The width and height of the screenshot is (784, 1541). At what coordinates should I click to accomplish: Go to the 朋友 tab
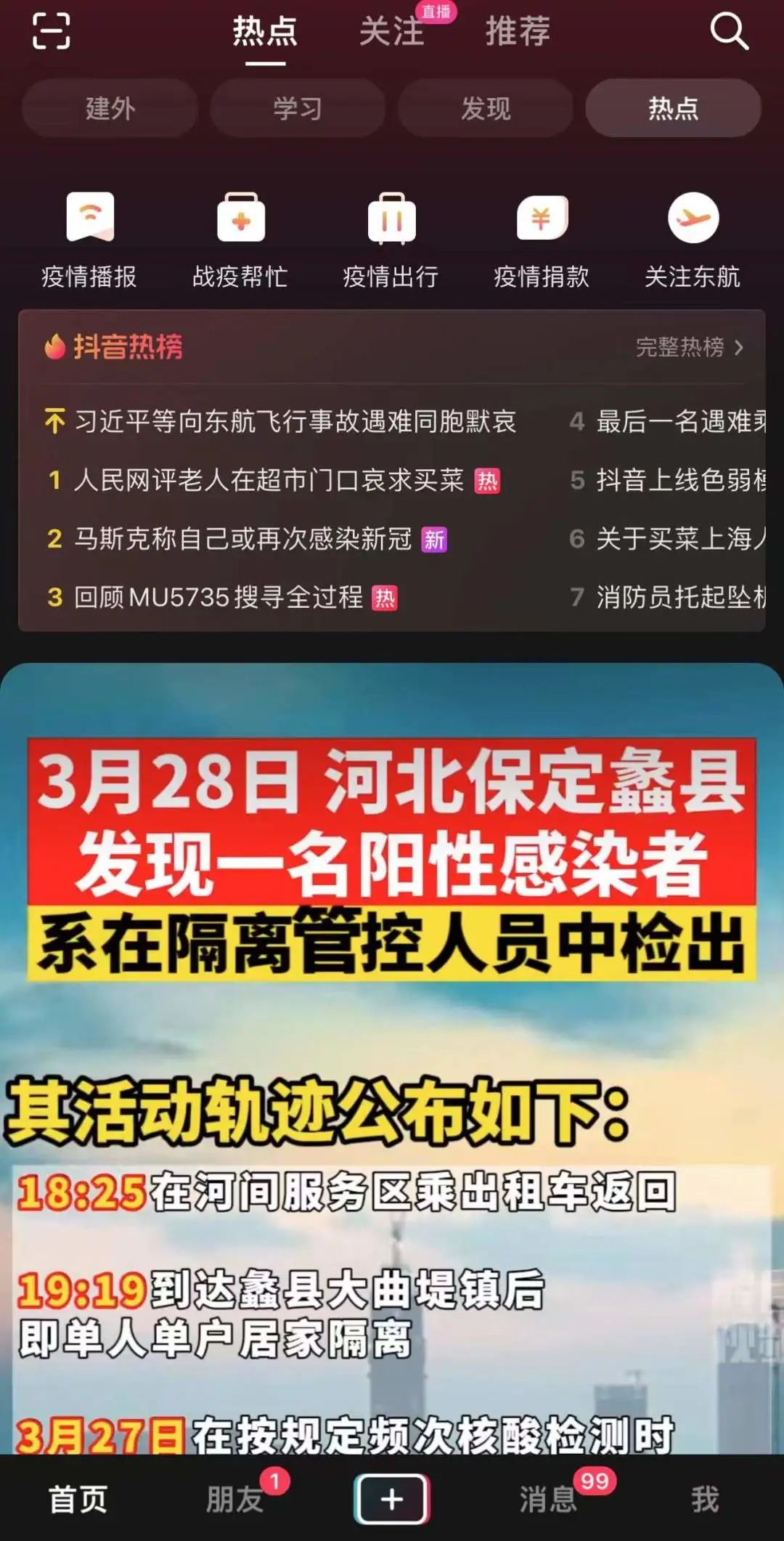[x=234, y=1499]
